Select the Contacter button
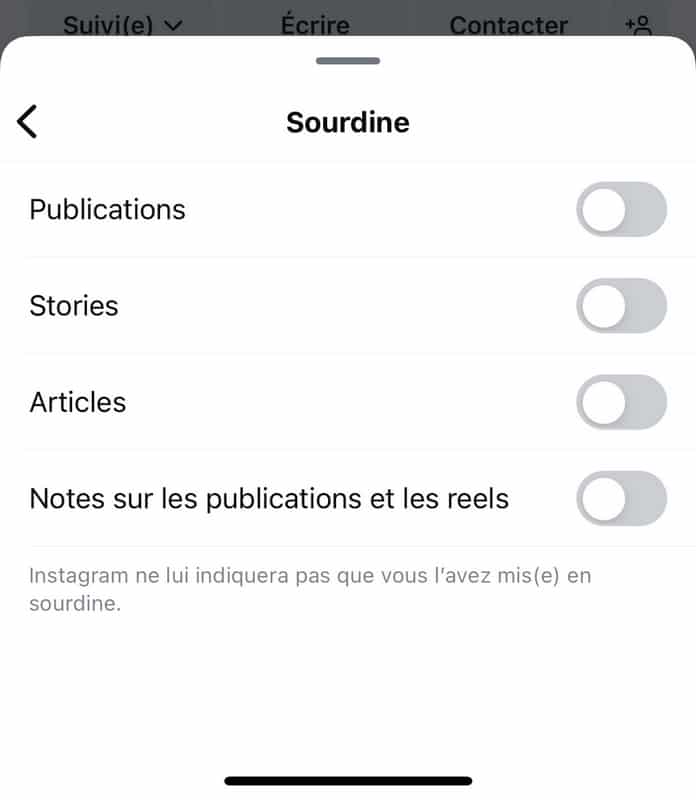The image size is (696, 800). click(x=508, y=24)
